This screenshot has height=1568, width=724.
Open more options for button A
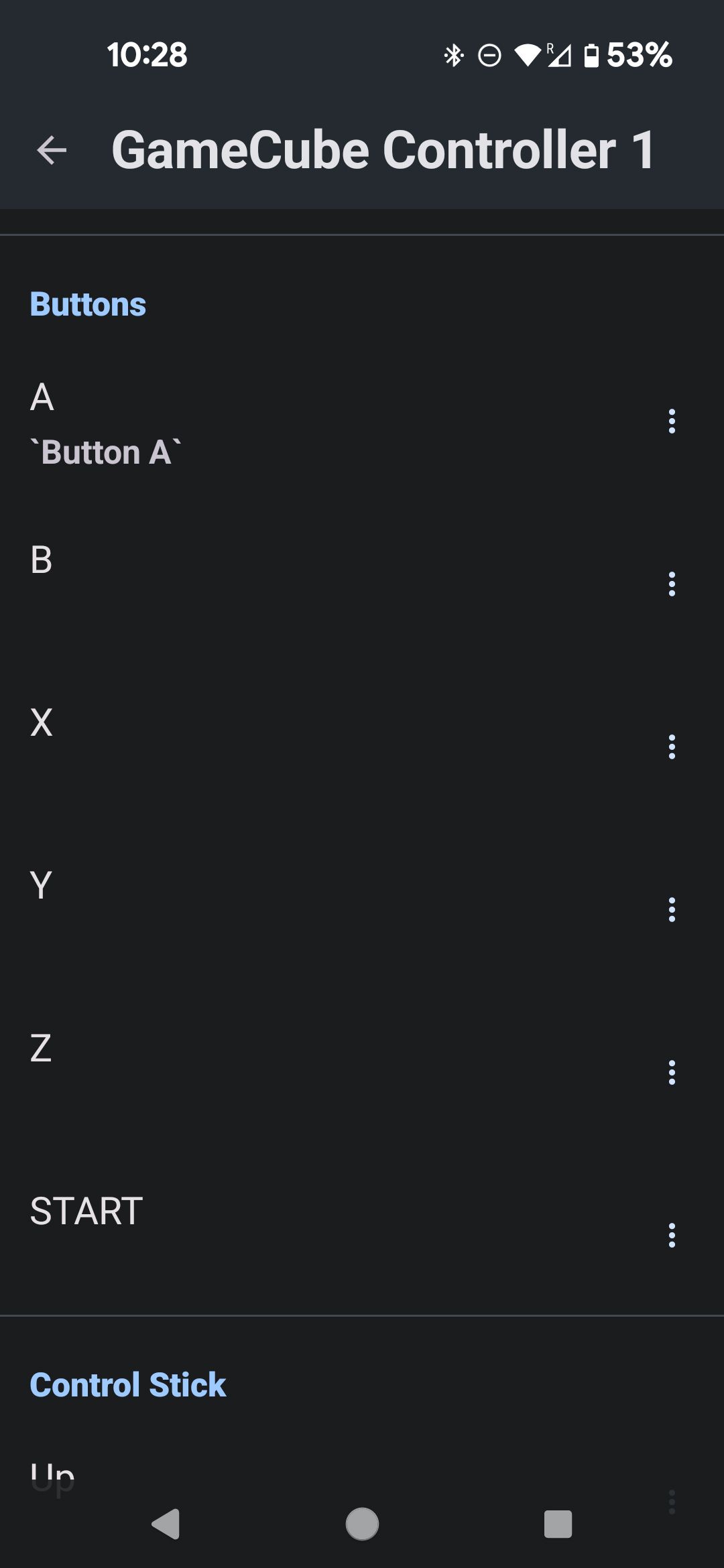[x=672, y=421]
